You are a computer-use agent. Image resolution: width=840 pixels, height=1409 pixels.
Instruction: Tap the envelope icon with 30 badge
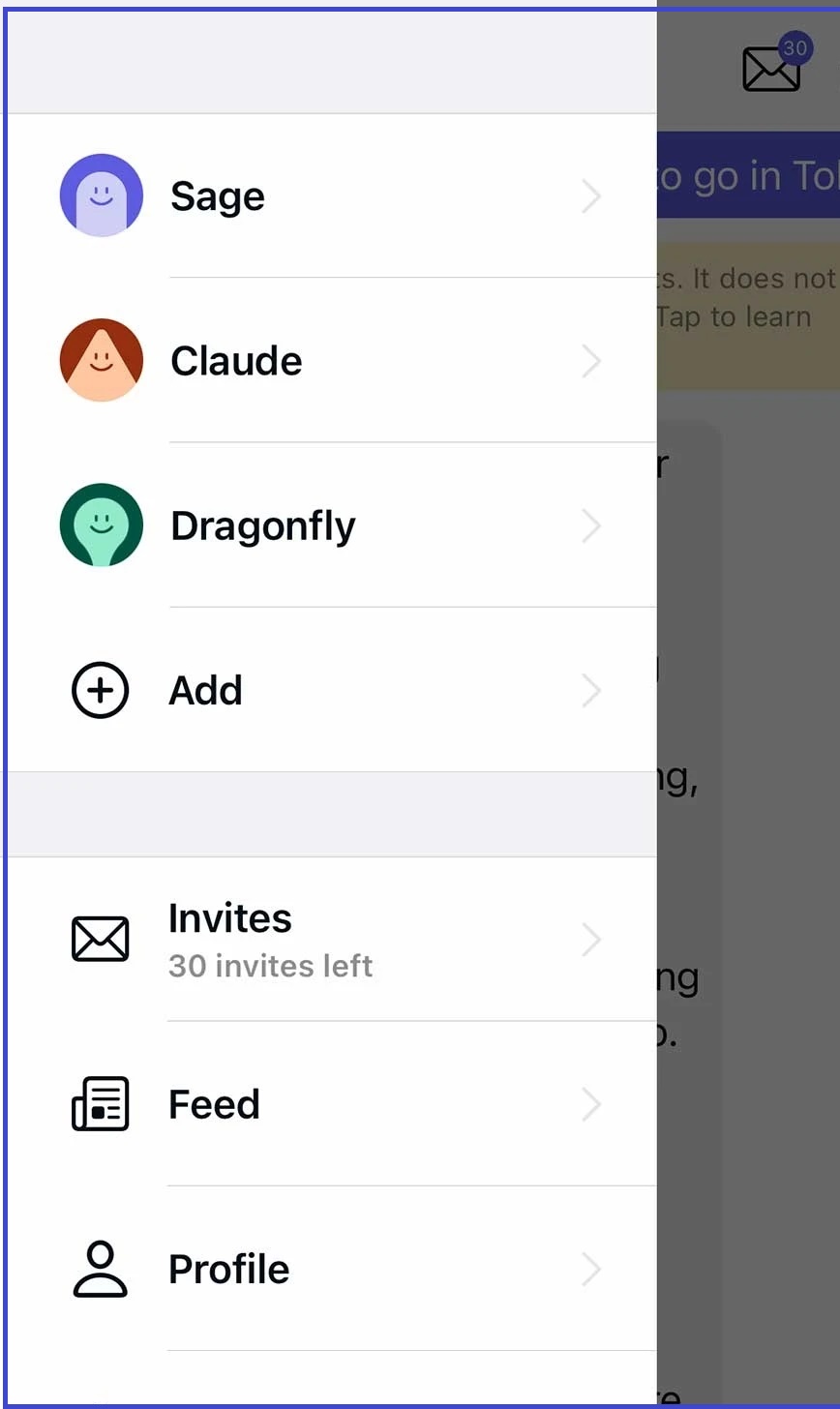pyautogui.click(x=772, y=68)
